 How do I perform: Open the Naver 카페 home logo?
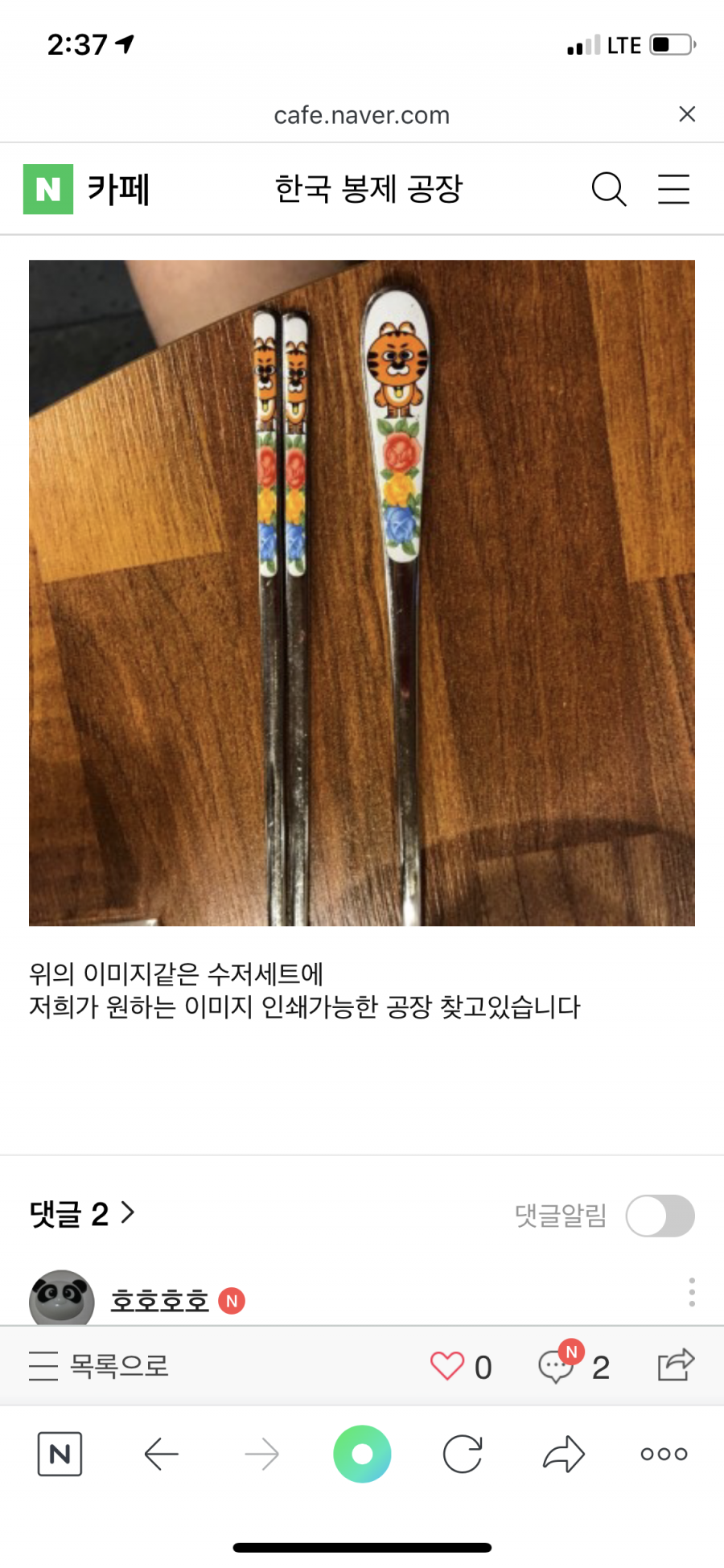coord(87,189)
